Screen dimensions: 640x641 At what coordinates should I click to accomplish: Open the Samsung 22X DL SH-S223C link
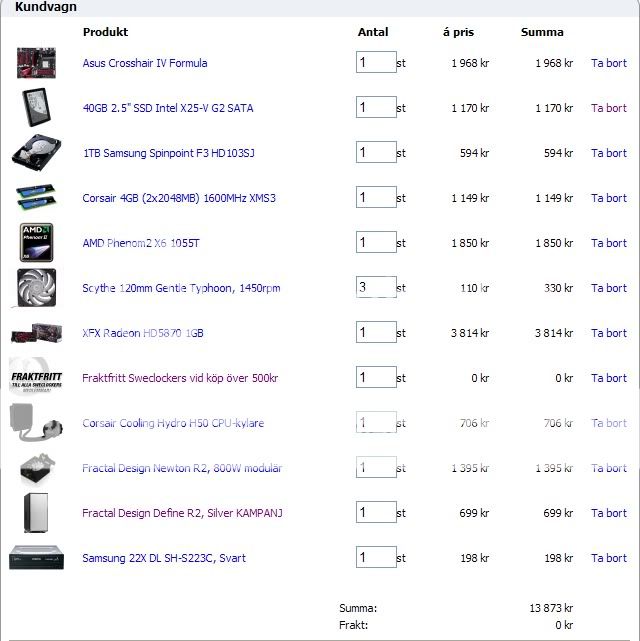[164, 558]
